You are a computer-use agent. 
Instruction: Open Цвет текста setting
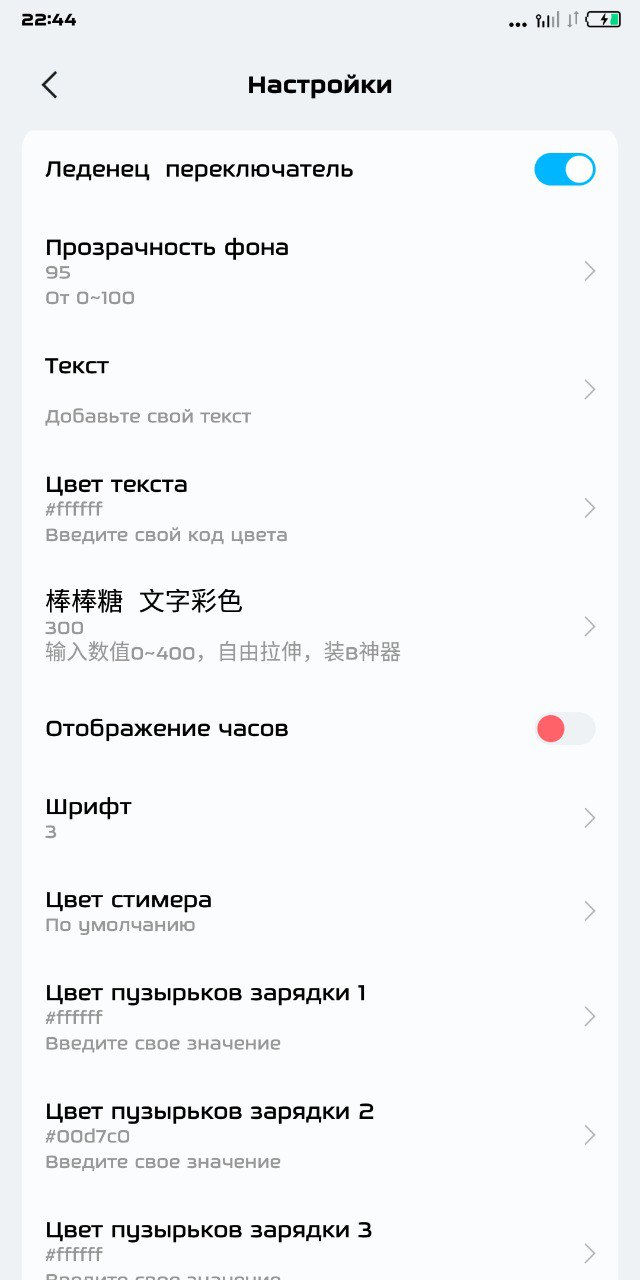tap(320, 508)
